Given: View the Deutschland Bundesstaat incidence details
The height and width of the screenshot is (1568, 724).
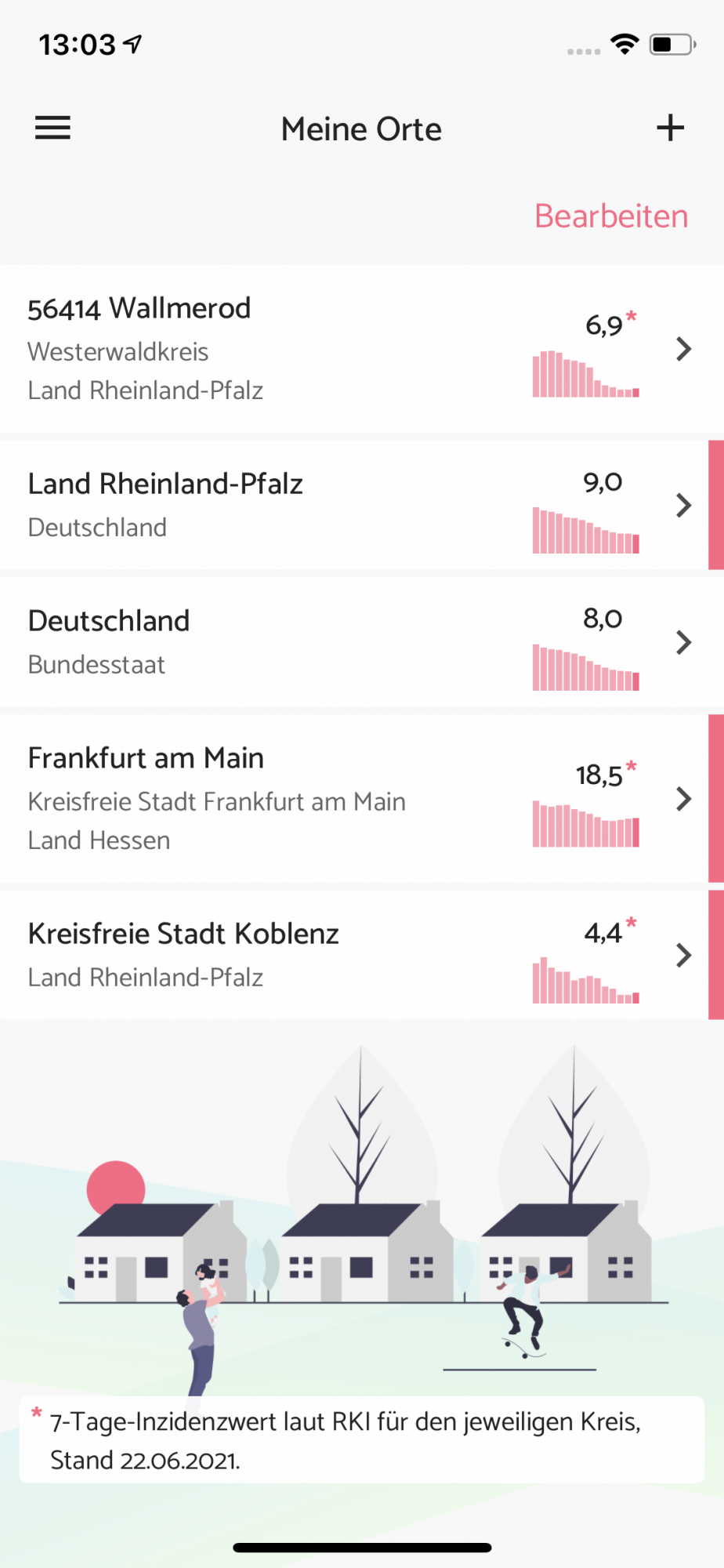Looking at the screenshot, I should [362, 642].
